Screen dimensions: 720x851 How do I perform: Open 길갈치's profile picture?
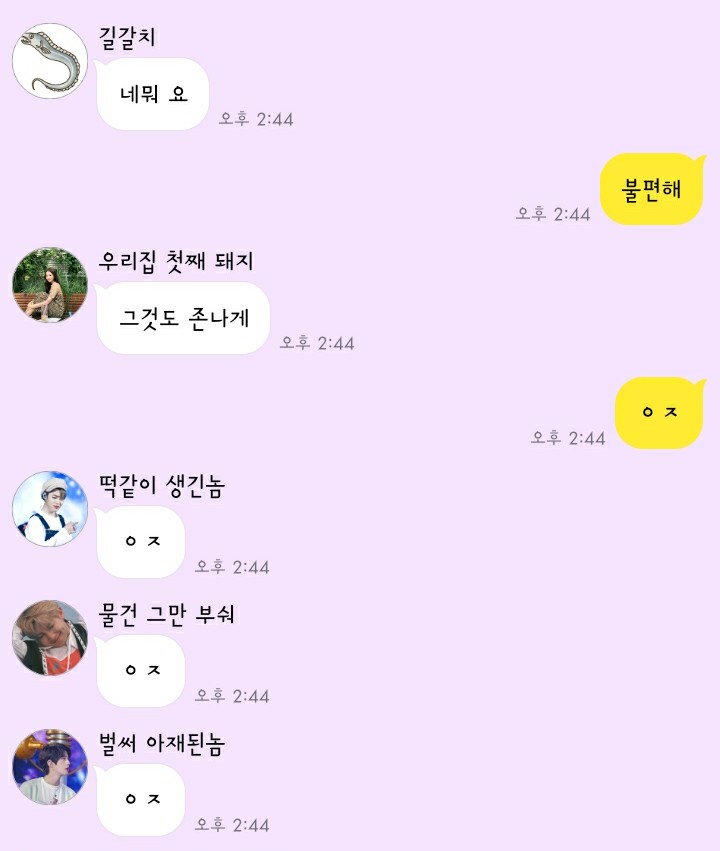(50, 61)
